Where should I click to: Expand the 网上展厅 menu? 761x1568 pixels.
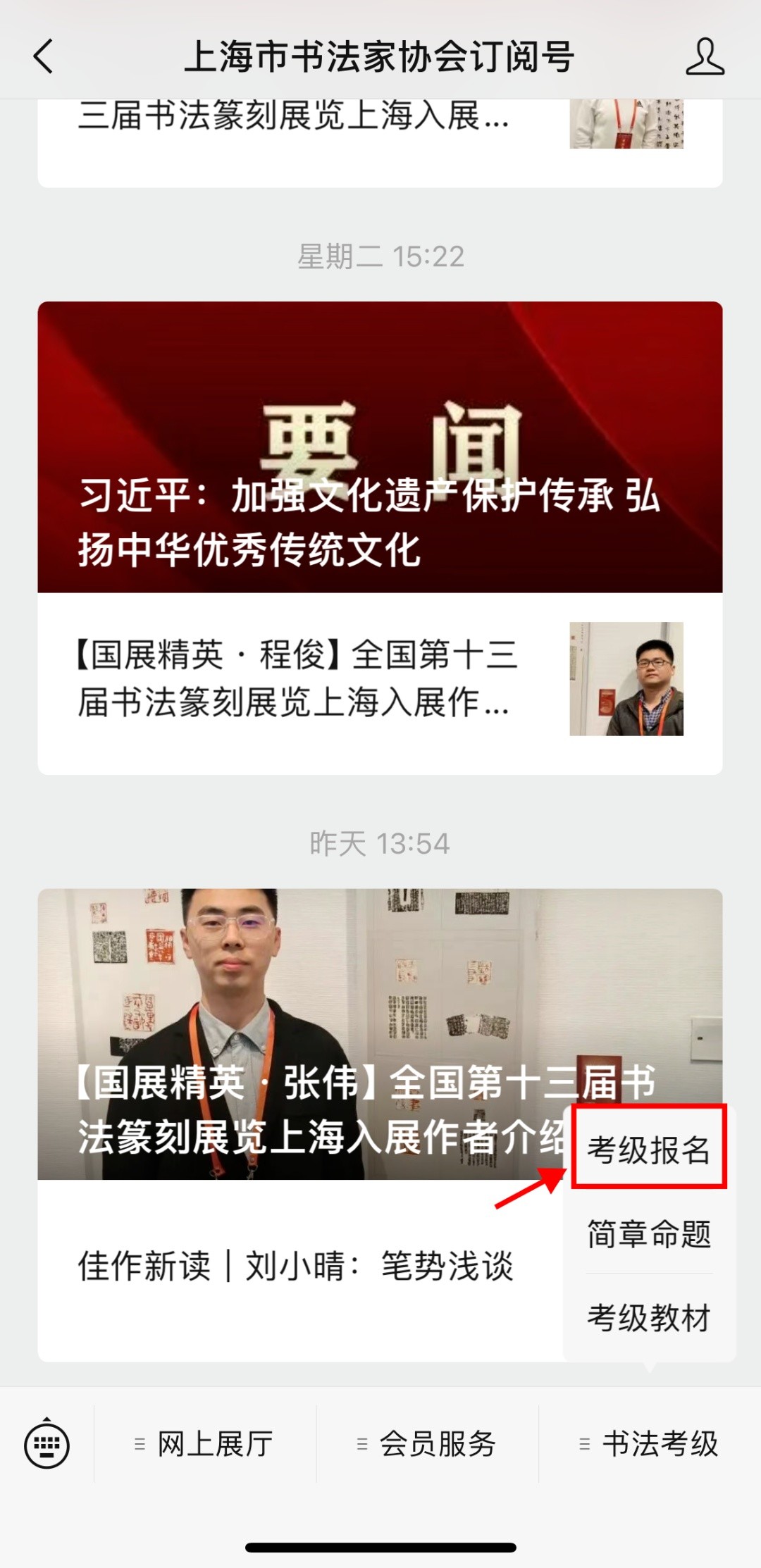[x=205, y=1444]
